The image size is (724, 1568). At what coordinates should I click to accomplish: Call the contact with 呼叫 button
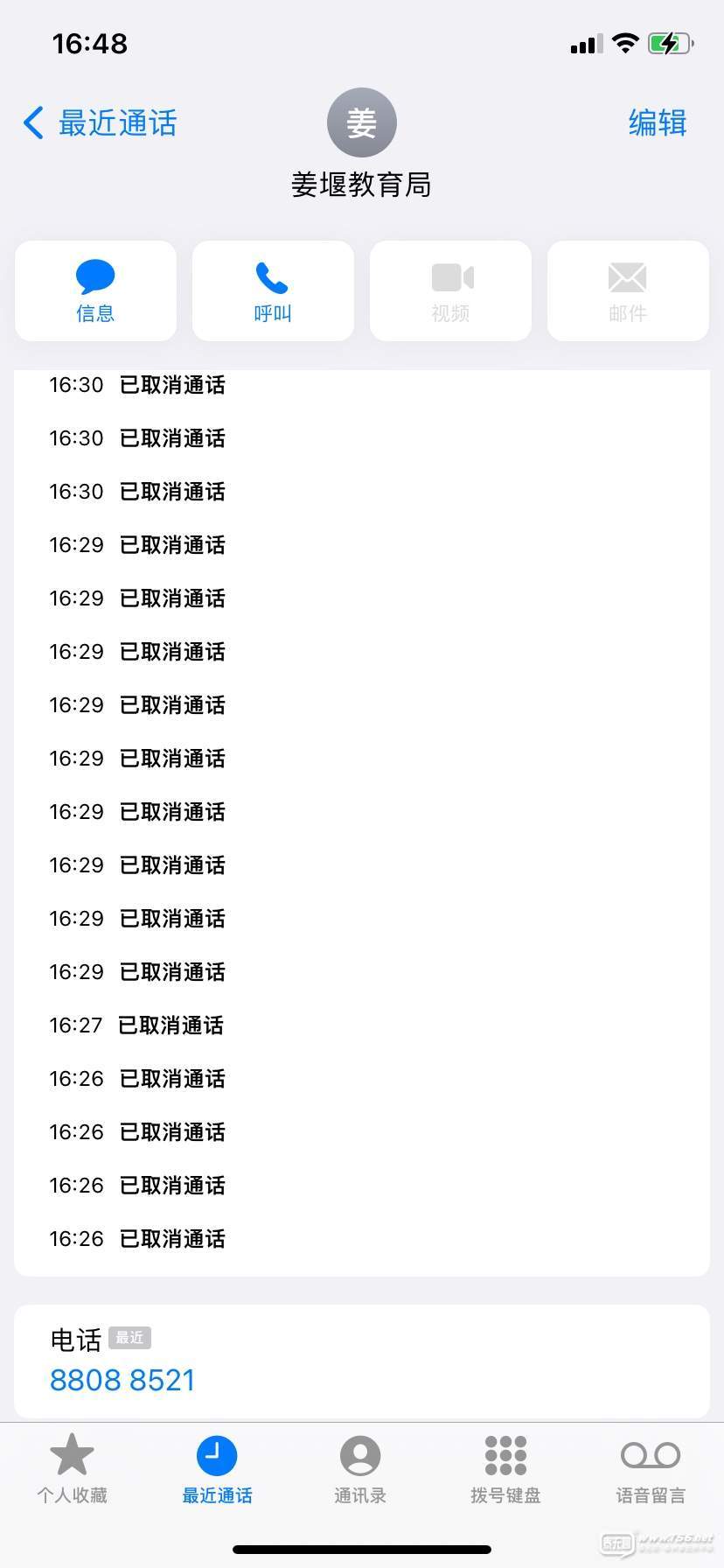coord(273,290)
